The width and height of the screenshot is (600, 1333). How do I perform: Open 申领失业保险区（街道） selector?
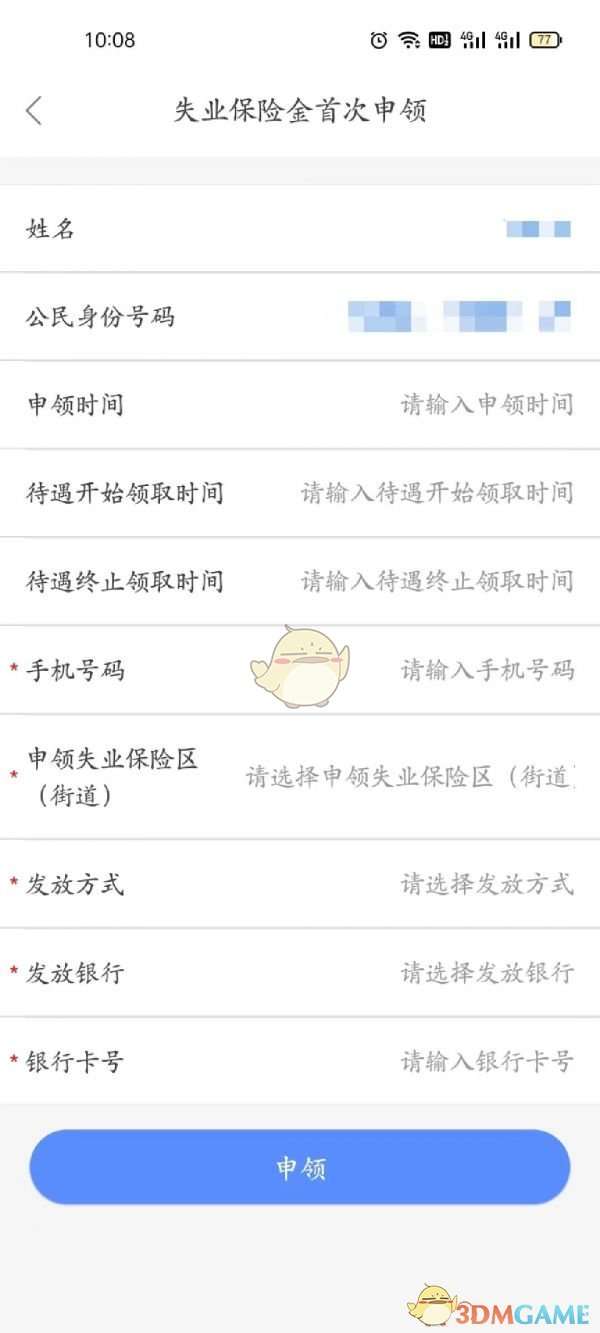click(x=410, y=777)
